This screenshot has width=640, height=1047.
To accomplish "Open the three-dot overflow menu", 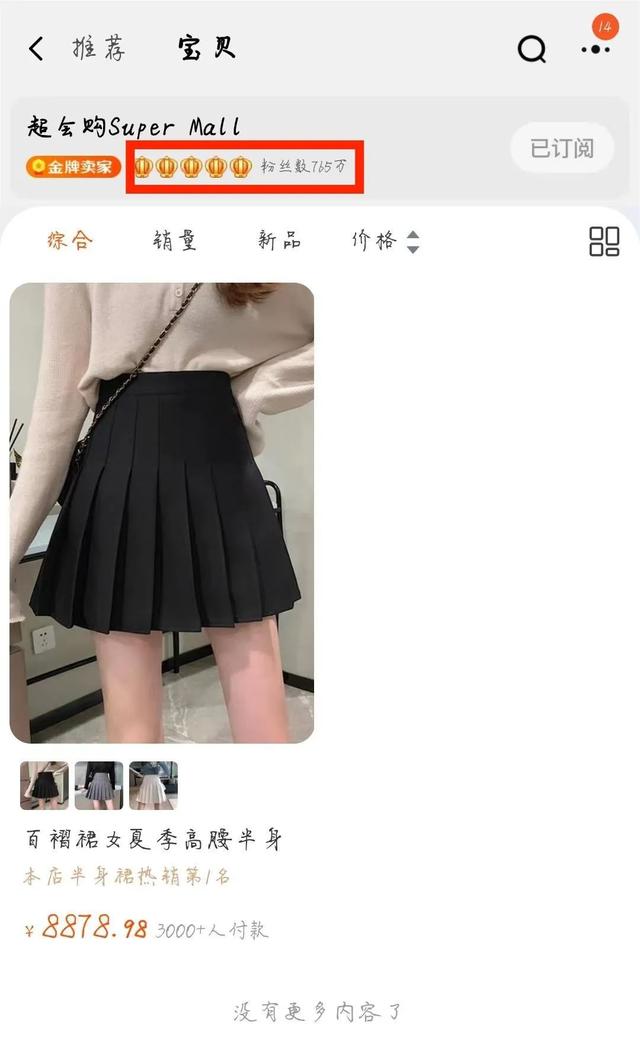I will coord(596,48).
